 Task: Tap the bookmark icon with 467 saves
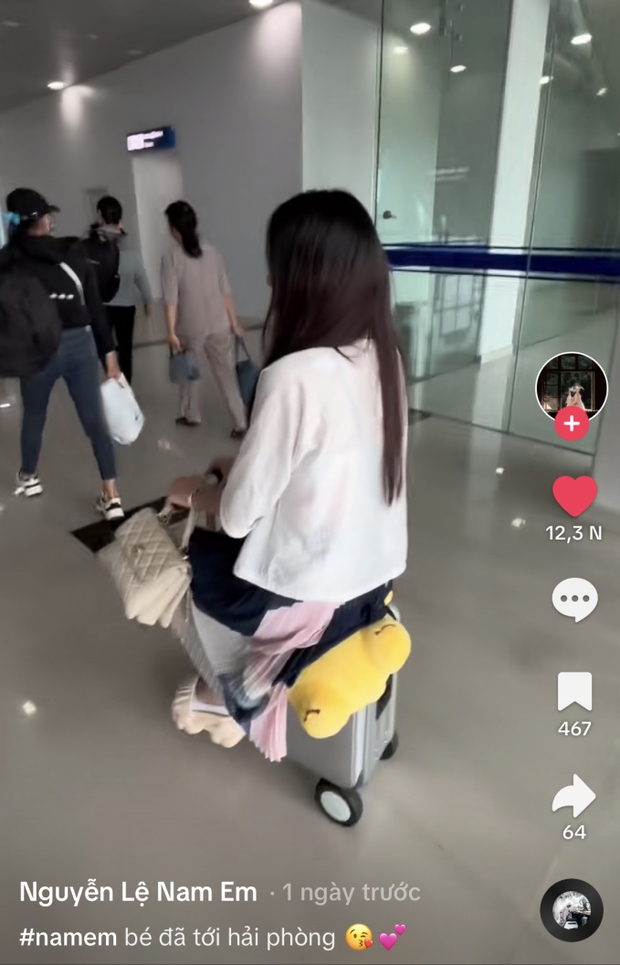(574, 692)
